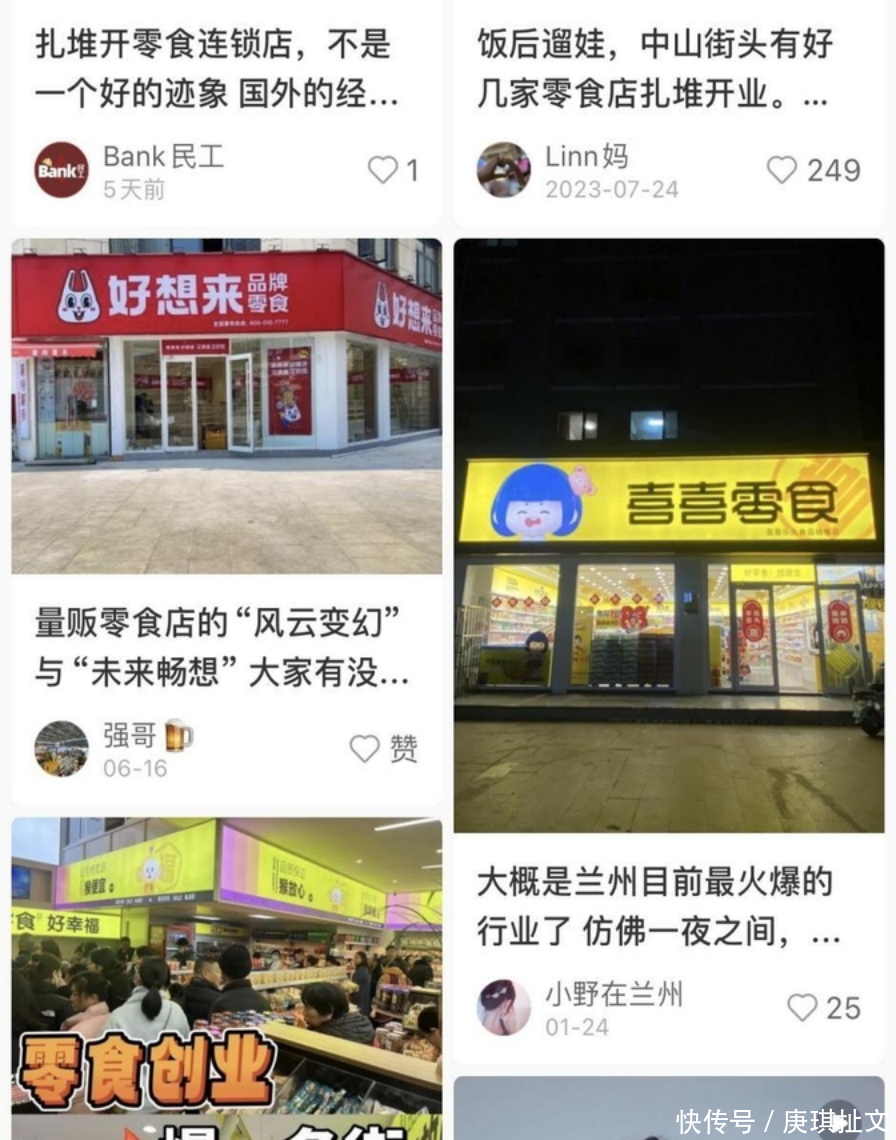The image size is (896, 1140).
Task: Like 强哥's post about 量贩零食店
Action: point(365,748)
